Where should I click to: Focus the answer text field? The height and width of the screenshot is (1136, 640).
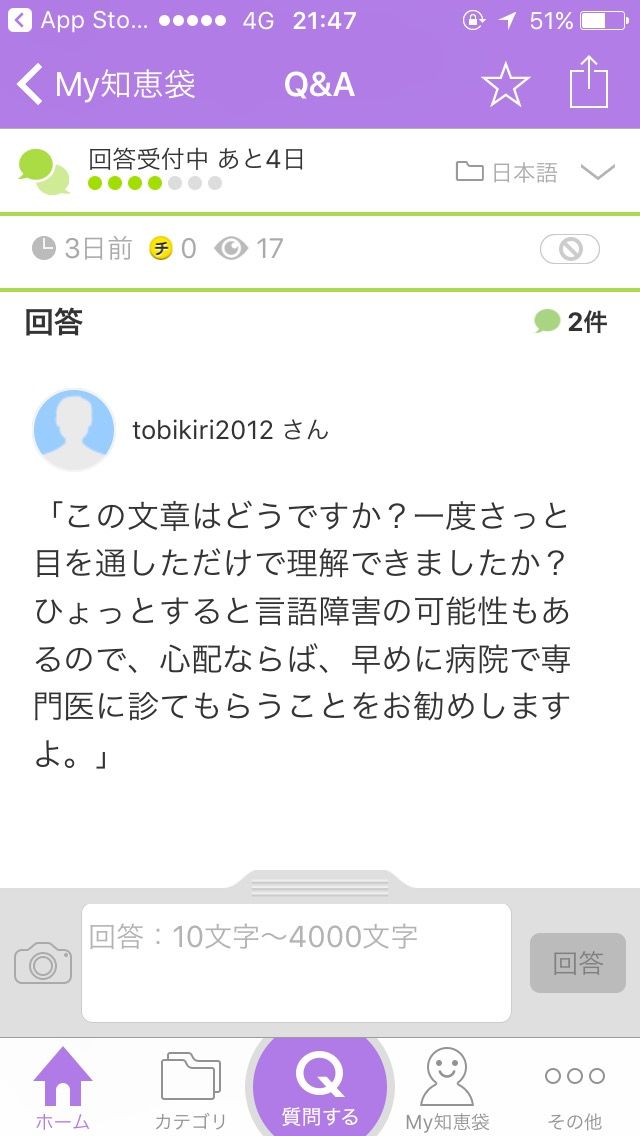coord(296,962)
